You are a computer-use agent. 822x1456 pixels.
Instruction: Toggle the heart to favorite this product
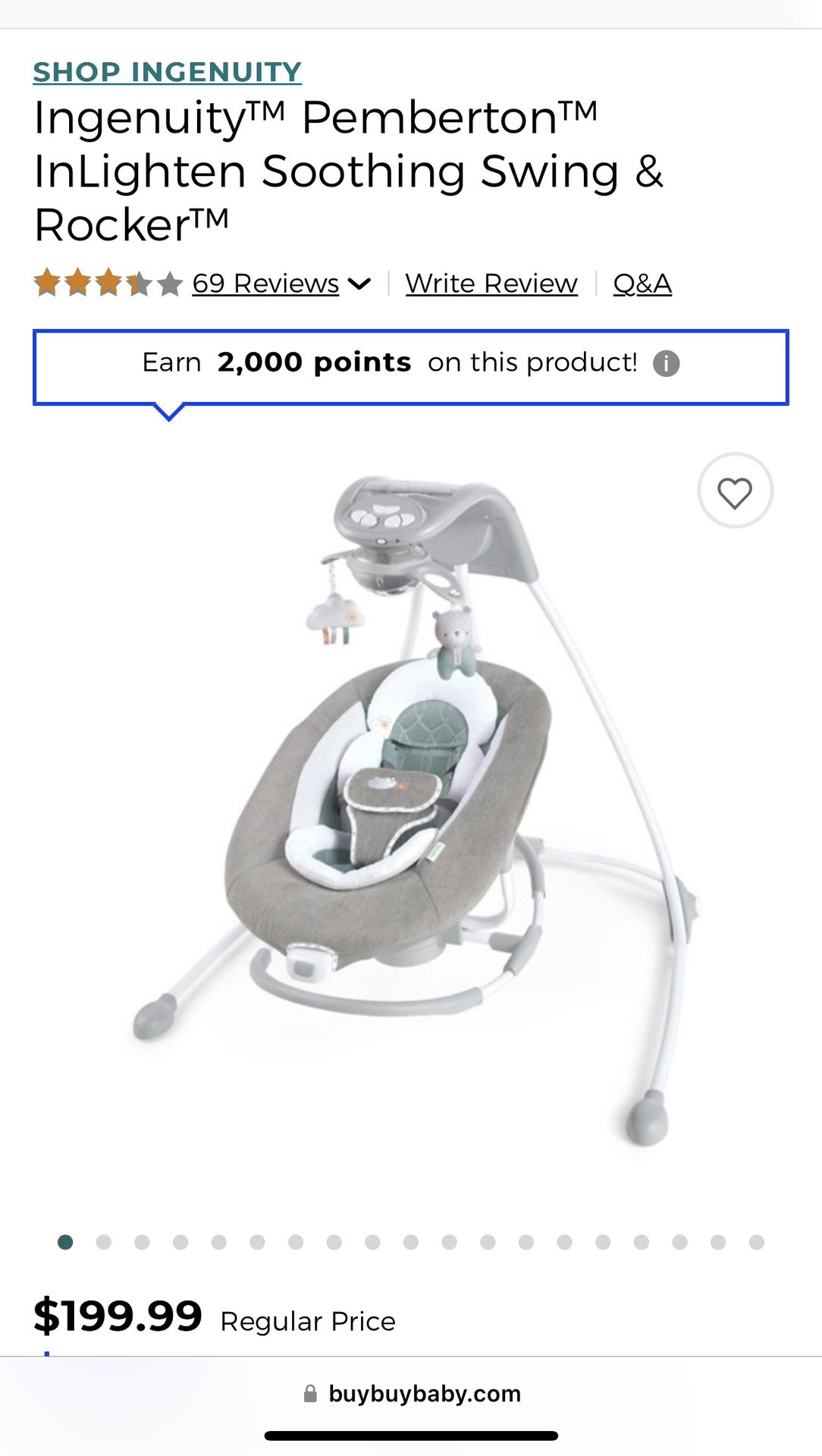pyautogui.click(x=735, y=491)
